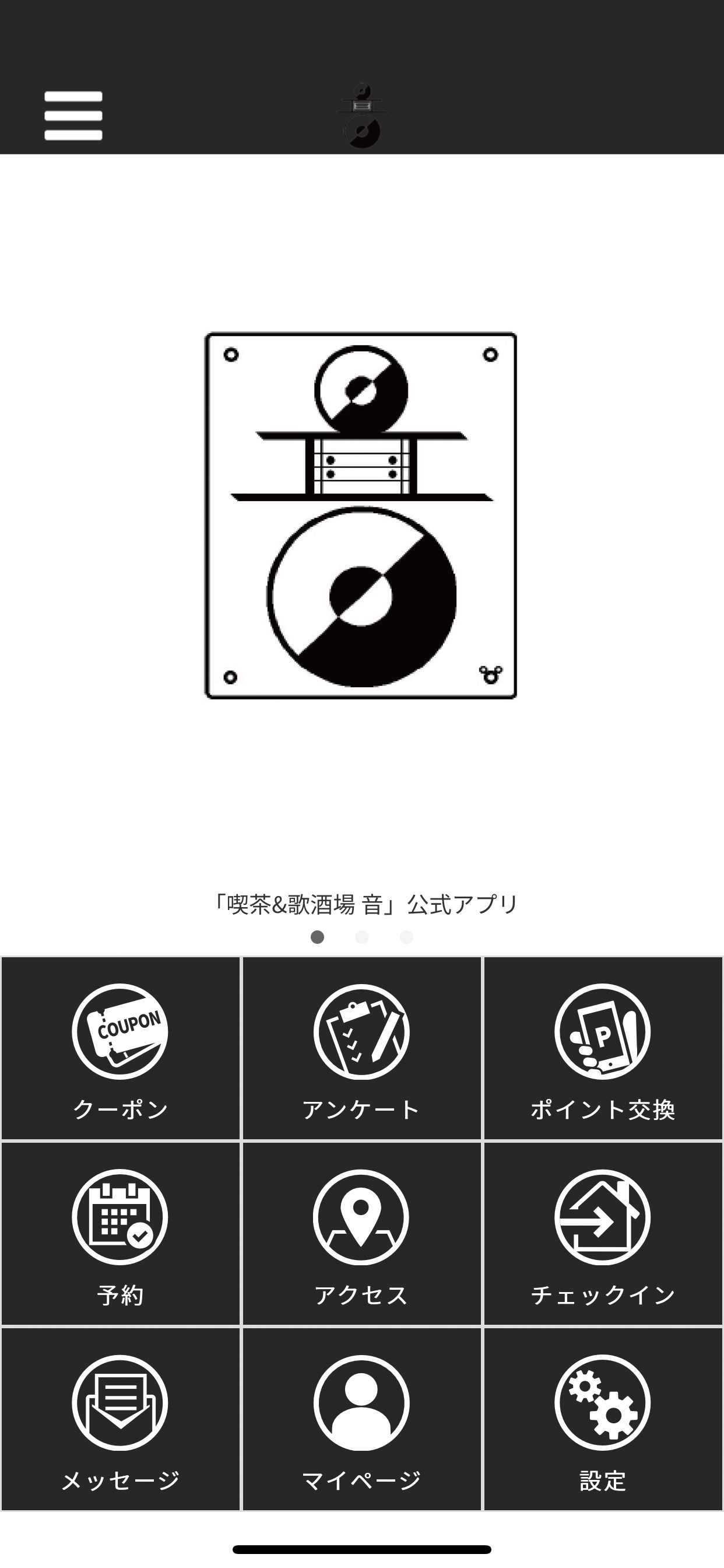Select the second carousel dot
The height and width of the screenshot is (1568, 724).
click(x=361, y=938)
